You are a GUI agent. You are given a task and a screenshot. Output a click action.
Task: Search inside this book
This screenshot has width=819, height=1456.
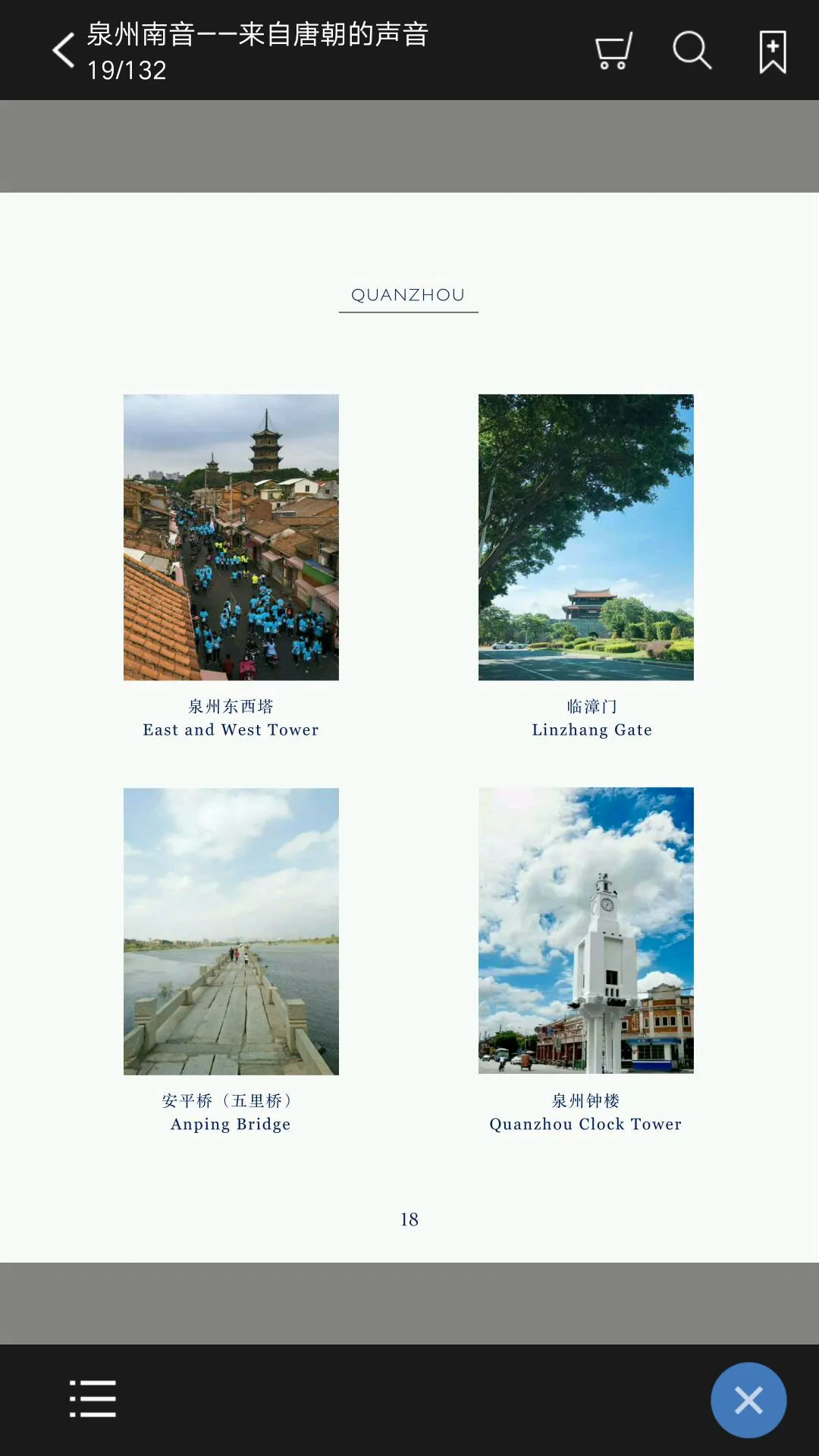[692, 51]
